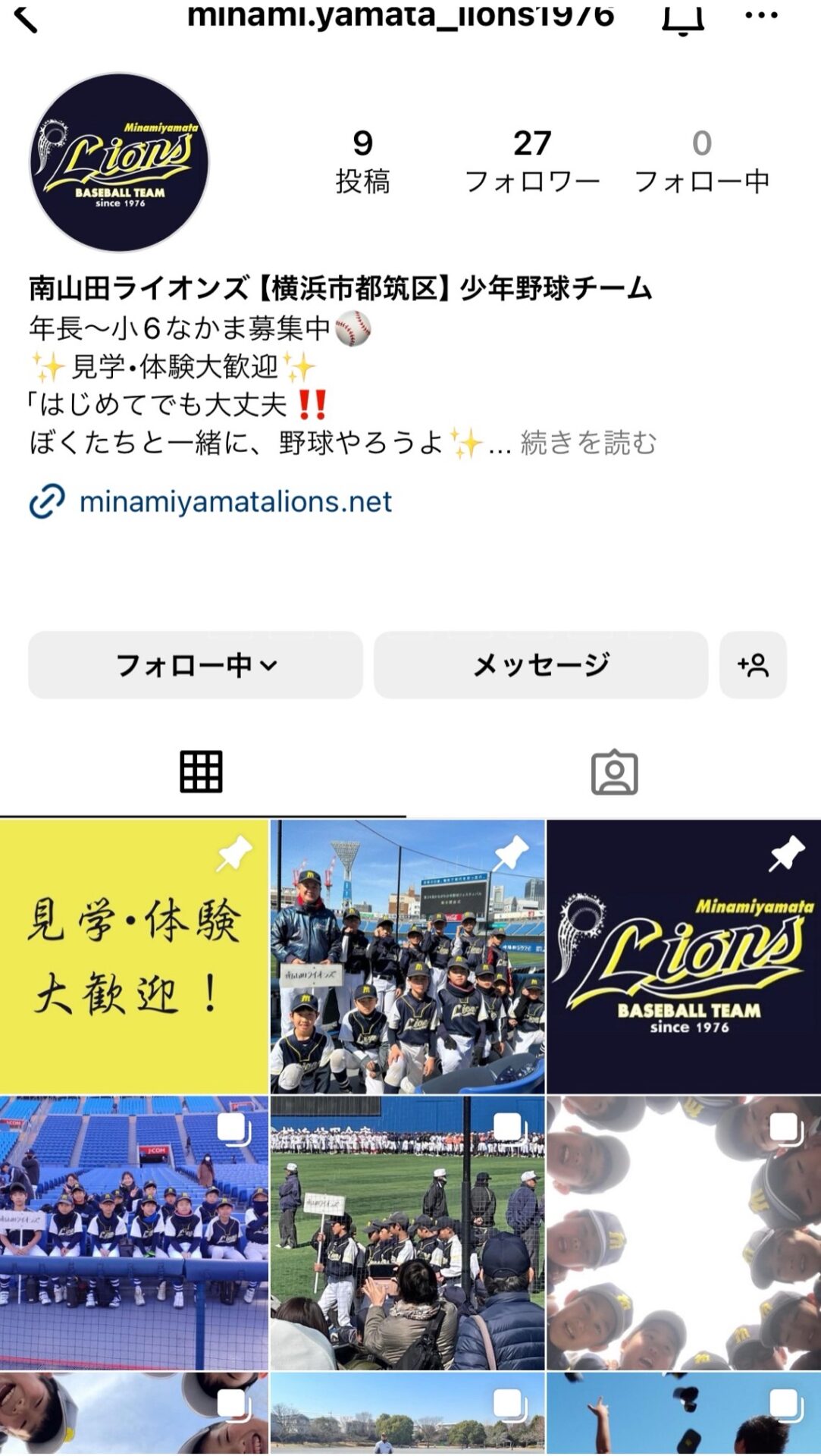Open the post showing the parade on the grass field
Screen dimensions: 821x1456
[x=408, y=1232]
